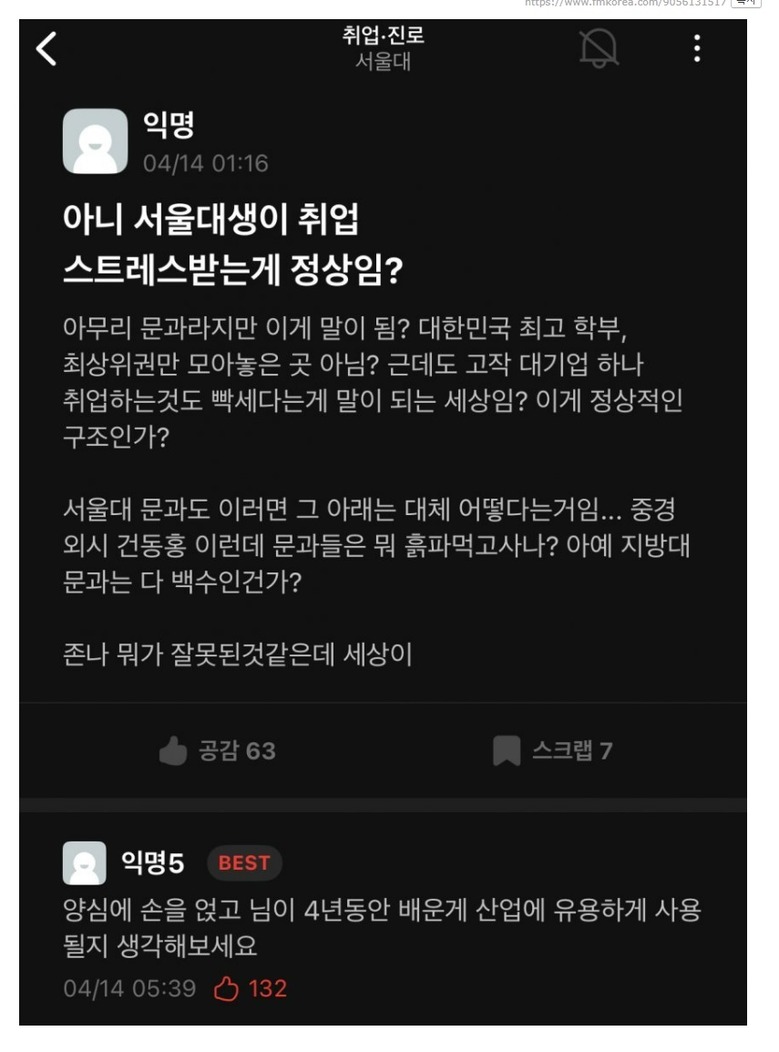Bookmark the post with 스크랩 7
The image size is (779, 1052).
(x=552, y=751)
